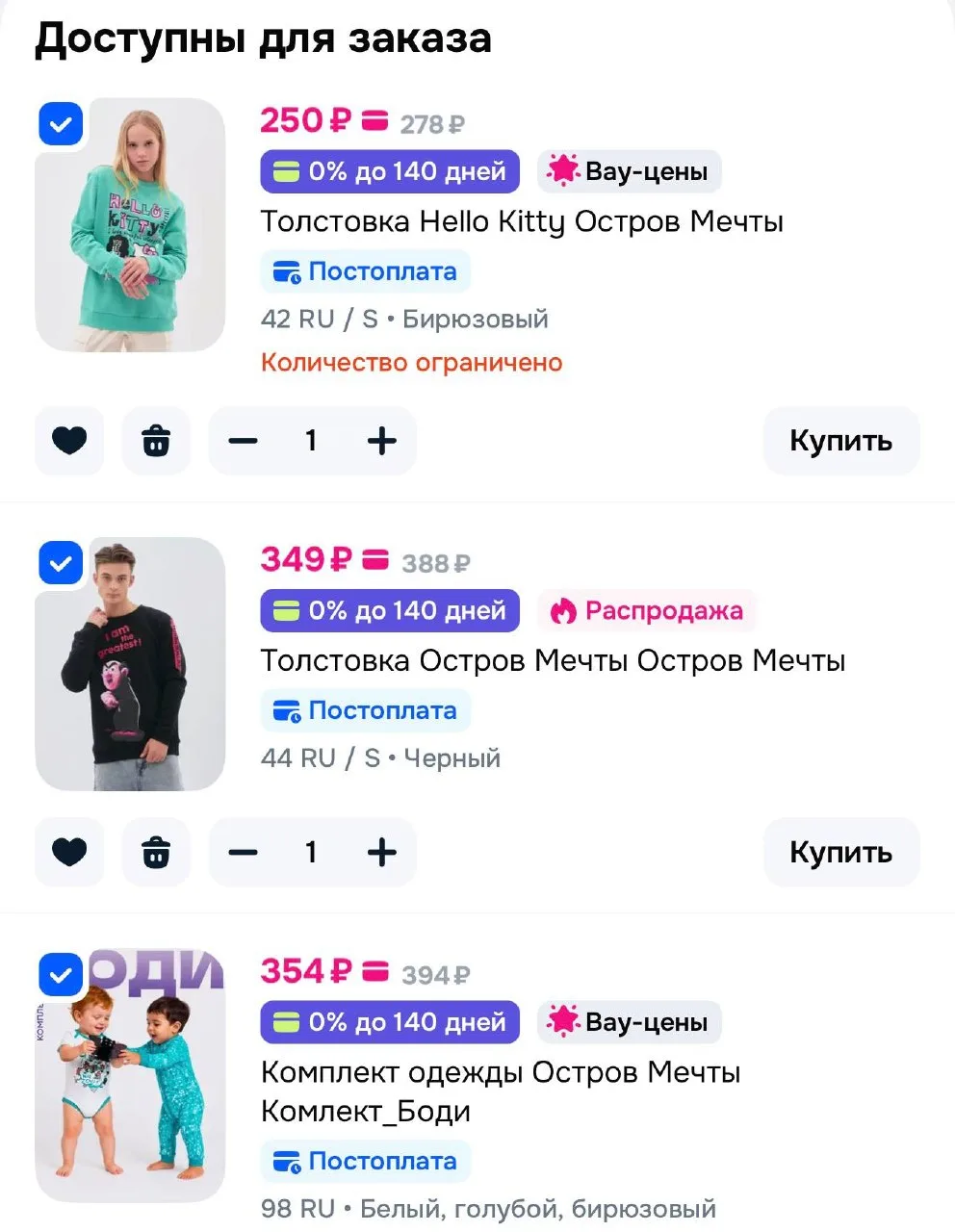Decrease quantity of Hello Kitty sweatshirt
This screenshot has width=955, height=1232.
[244, 441]
